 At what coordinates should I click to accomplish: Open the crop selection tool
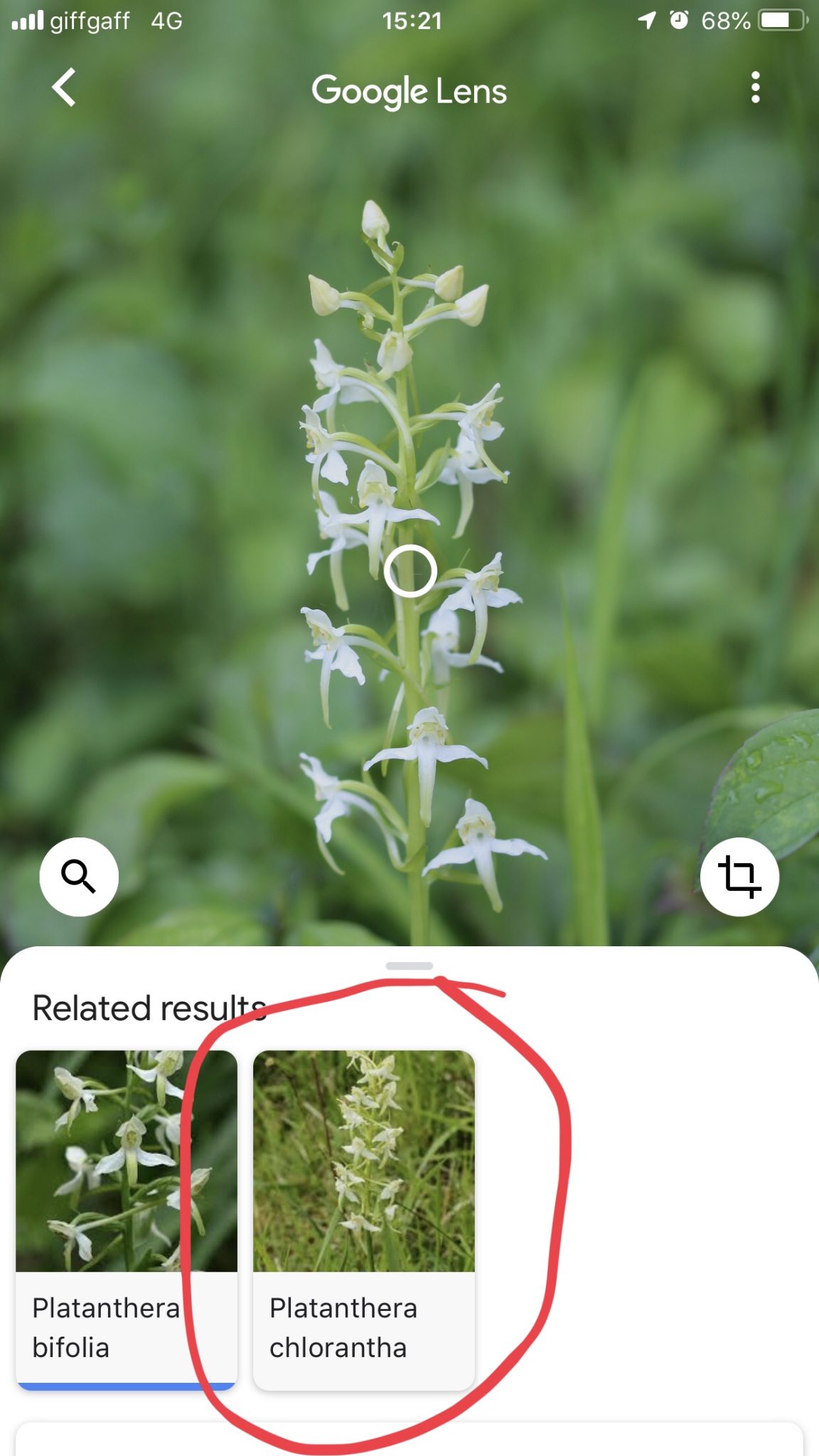(739, 877)
